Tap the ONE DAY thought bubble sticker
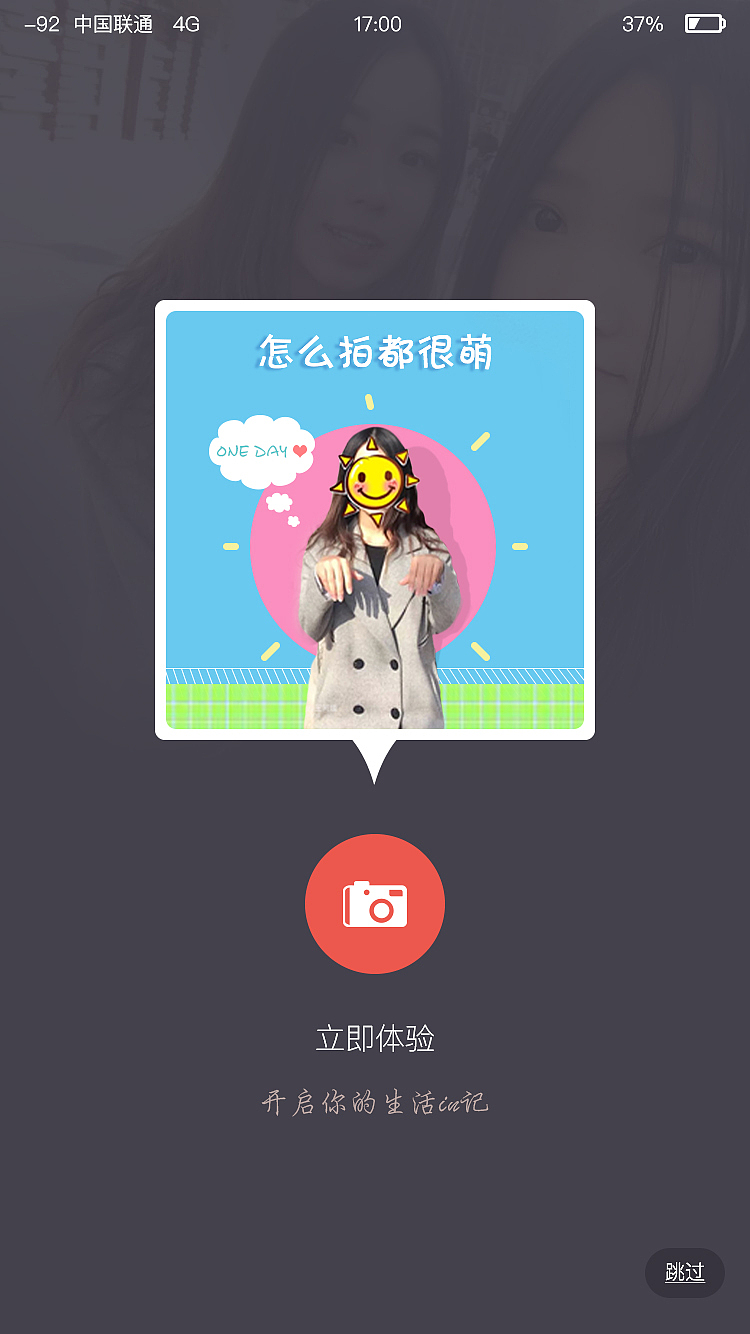Viewport: 750px width, 1334px height. click(262, 452)
